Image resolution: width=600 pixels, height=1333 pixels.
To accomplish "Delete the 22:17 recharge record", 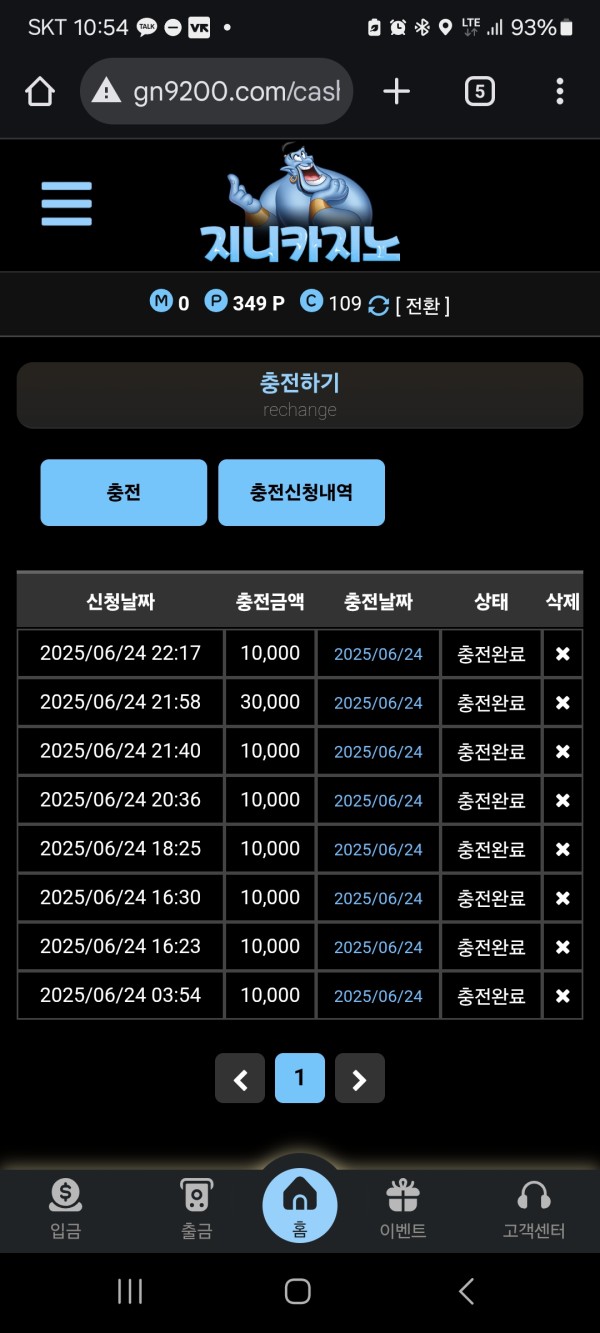I will coord(562,654).
